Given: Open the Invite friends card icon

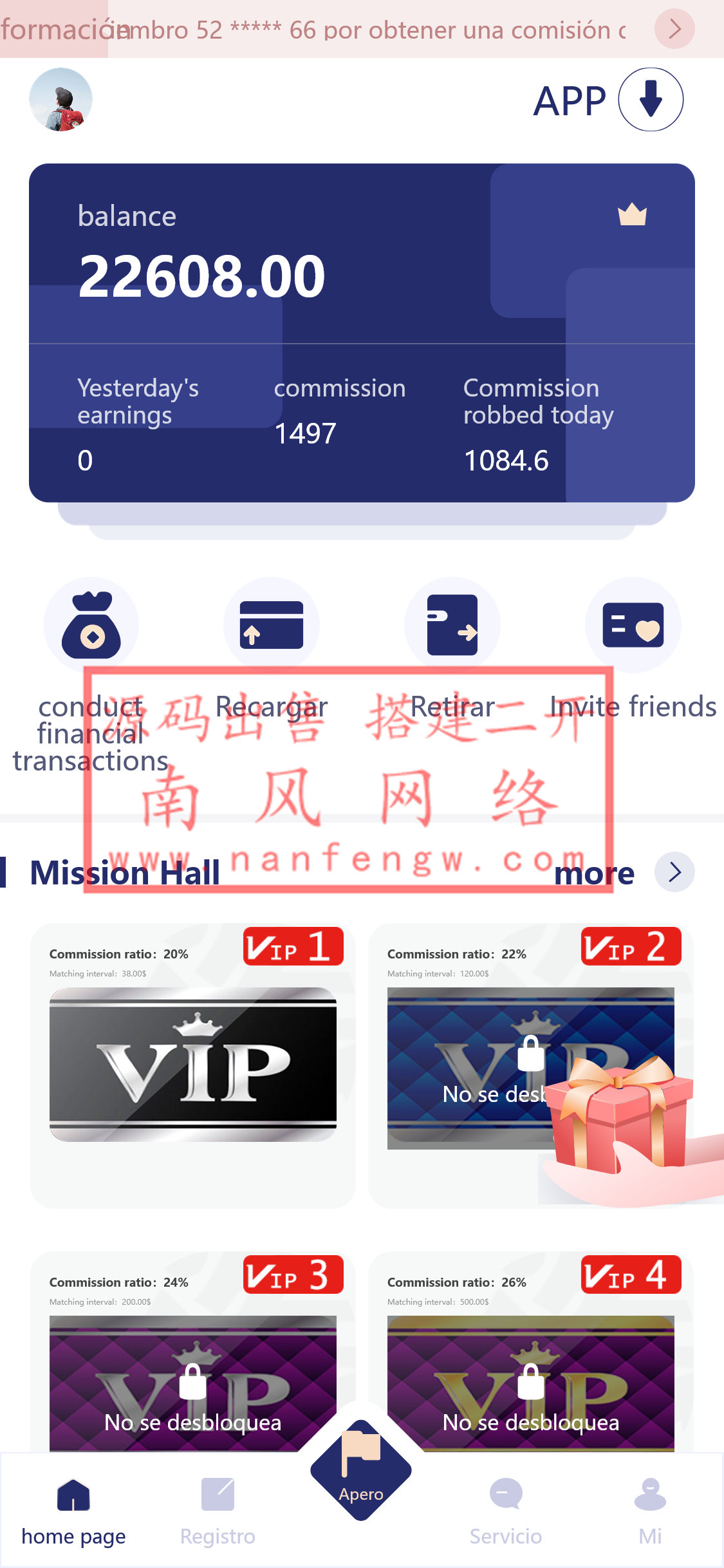Looking at the screenshot, I should 633,624.
